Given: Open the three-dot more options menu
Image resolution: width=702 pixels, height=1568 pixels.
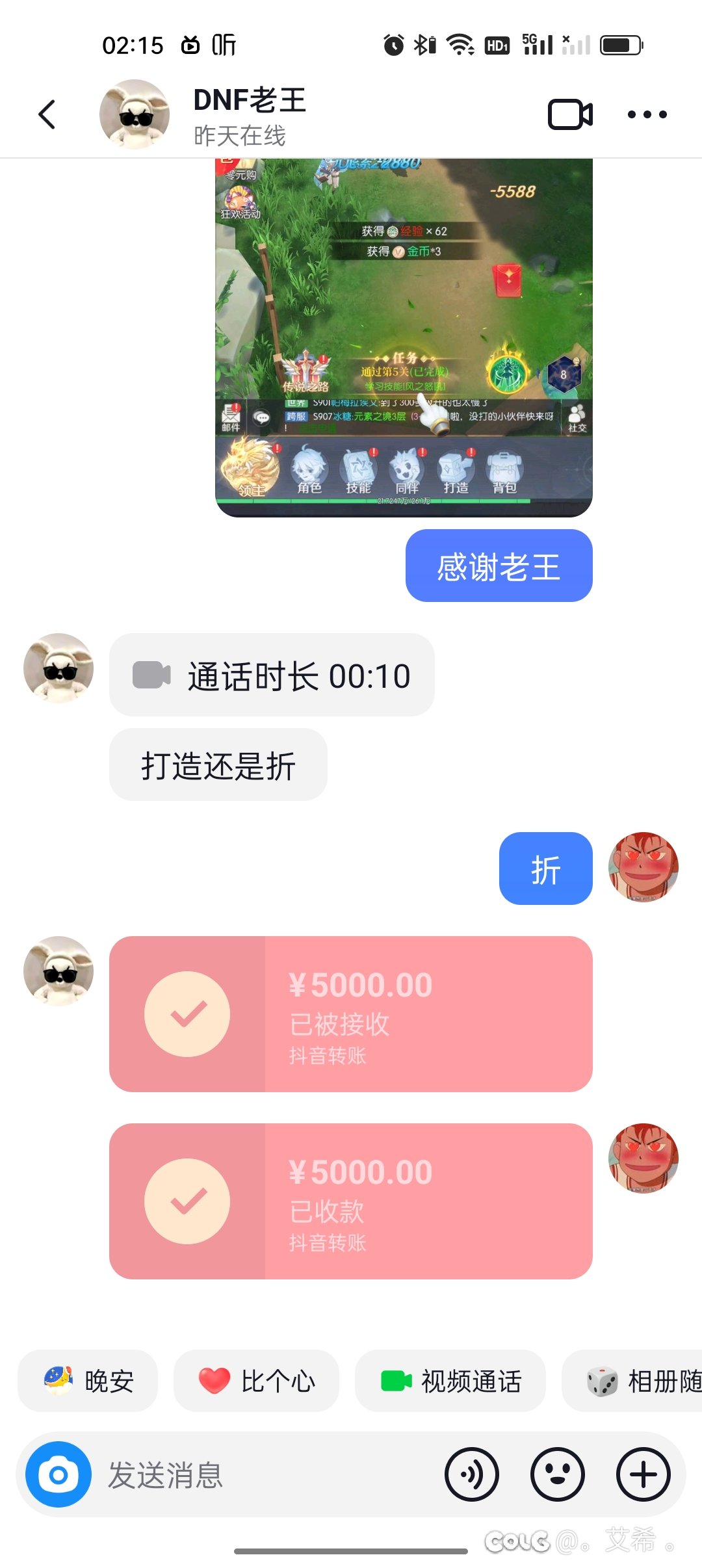Looking at the screenshot, I should point(647,114).
